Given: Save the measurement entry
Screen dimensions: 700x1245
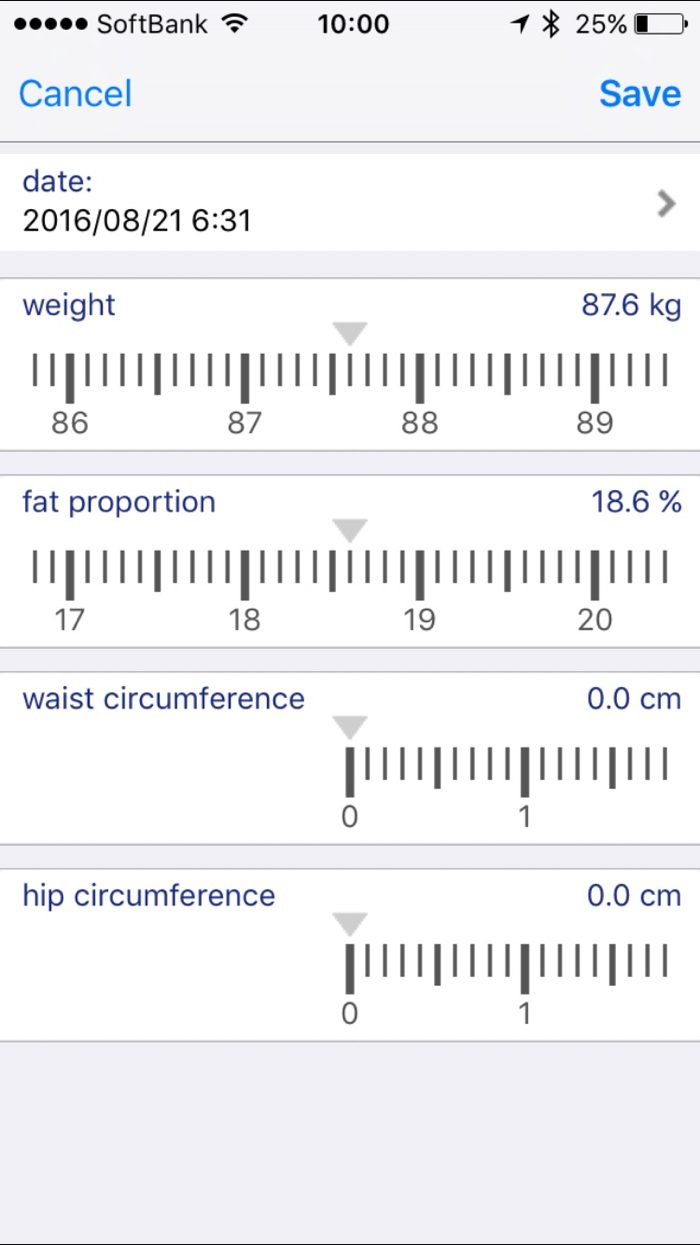Looking at the screenshot, I should tap(640, 93).
